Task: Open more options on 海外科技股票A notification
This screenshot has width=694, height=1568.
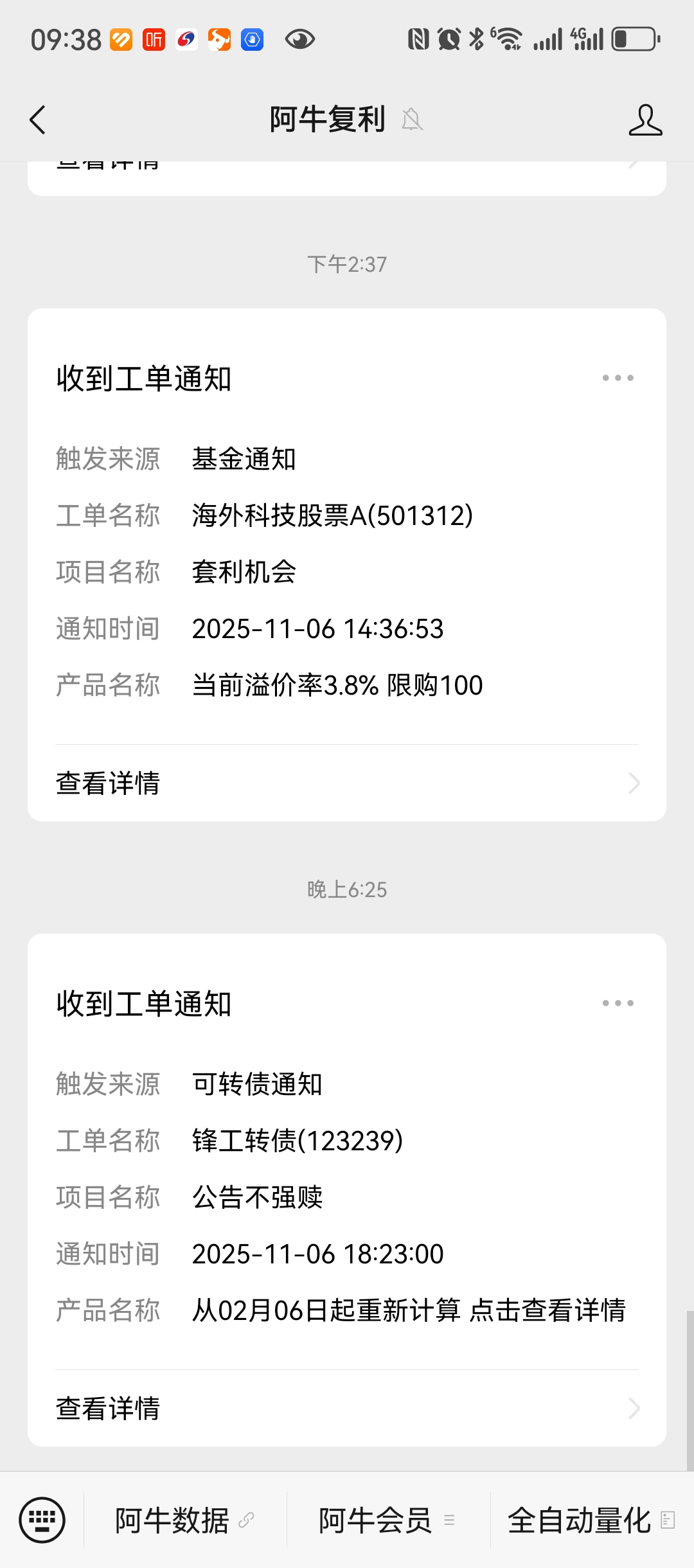Action: [x=618, y=378]
